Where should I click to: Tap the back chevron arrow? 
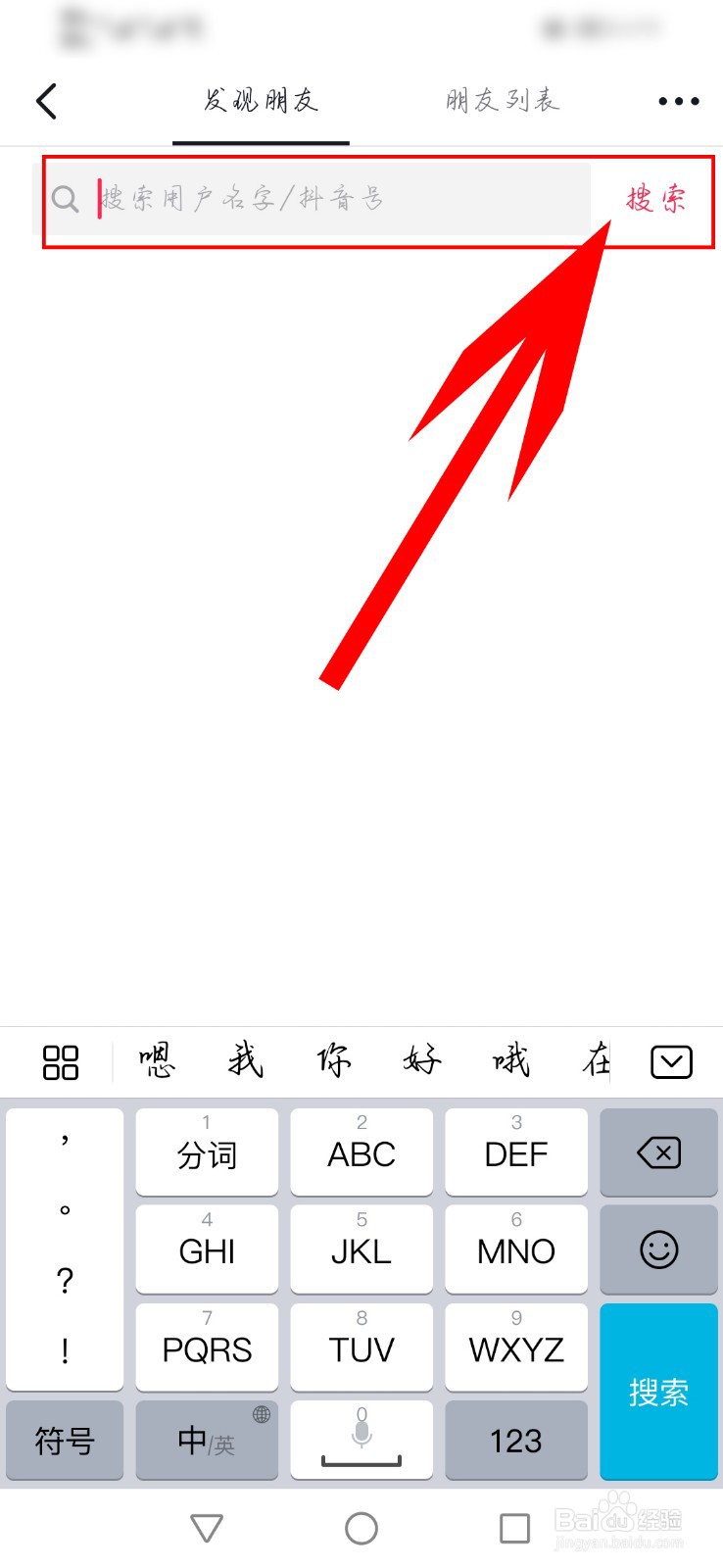(46, 101)
